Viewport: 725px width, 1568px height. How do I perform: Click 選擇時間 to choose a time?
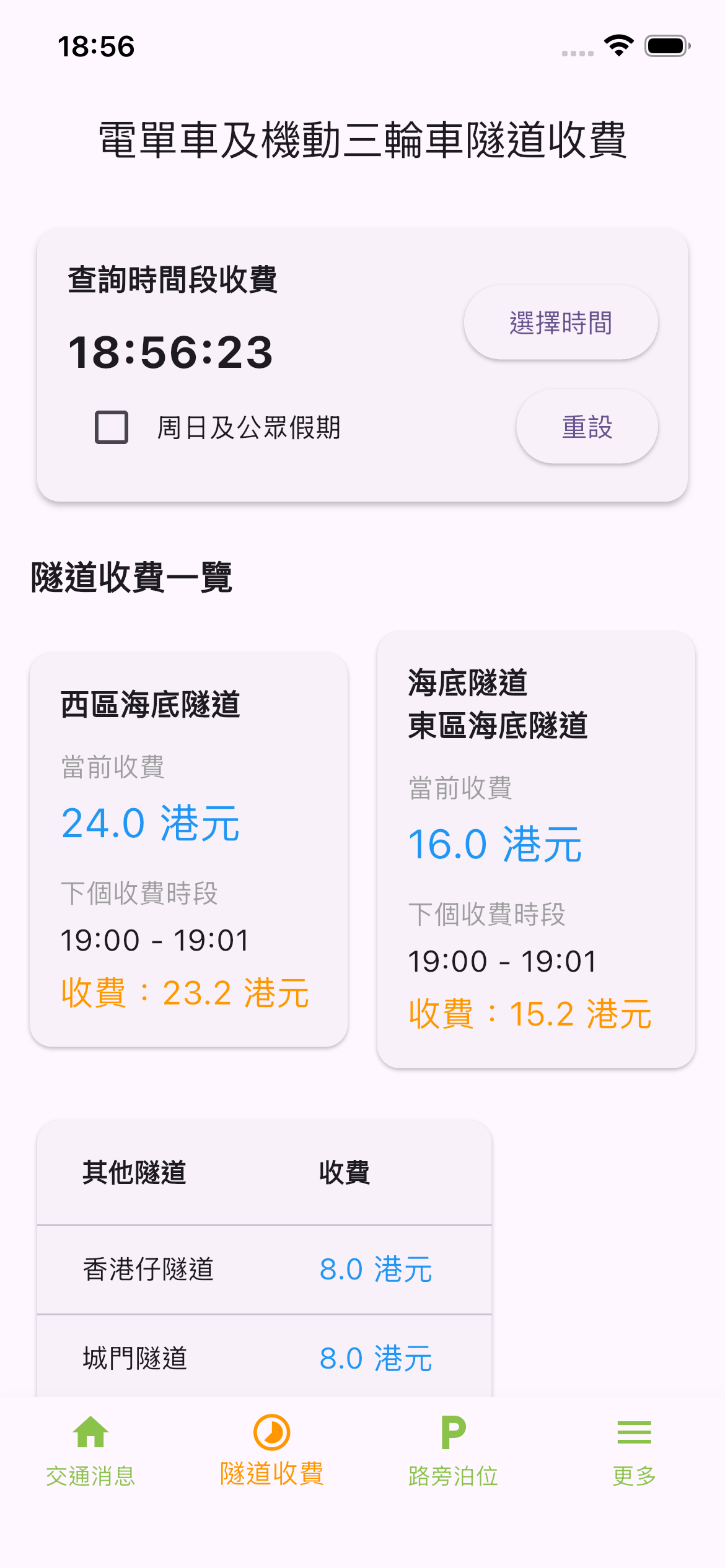(x=560, y=322)
